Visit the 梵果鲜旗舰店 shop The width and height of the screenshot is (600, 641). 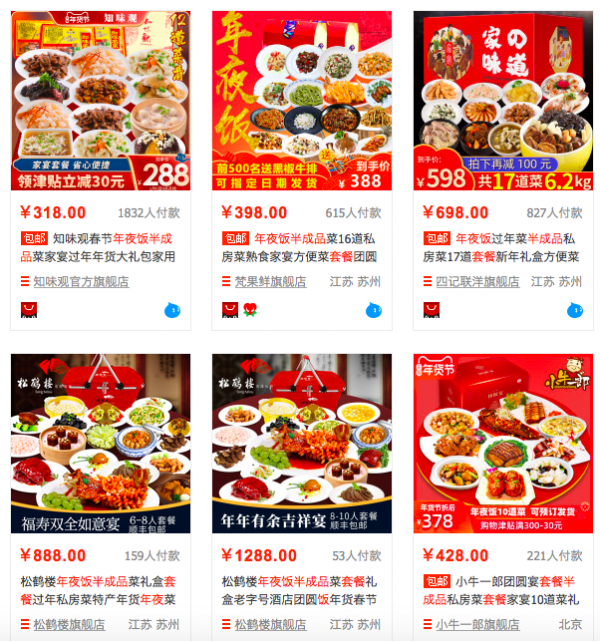point(270,282)
